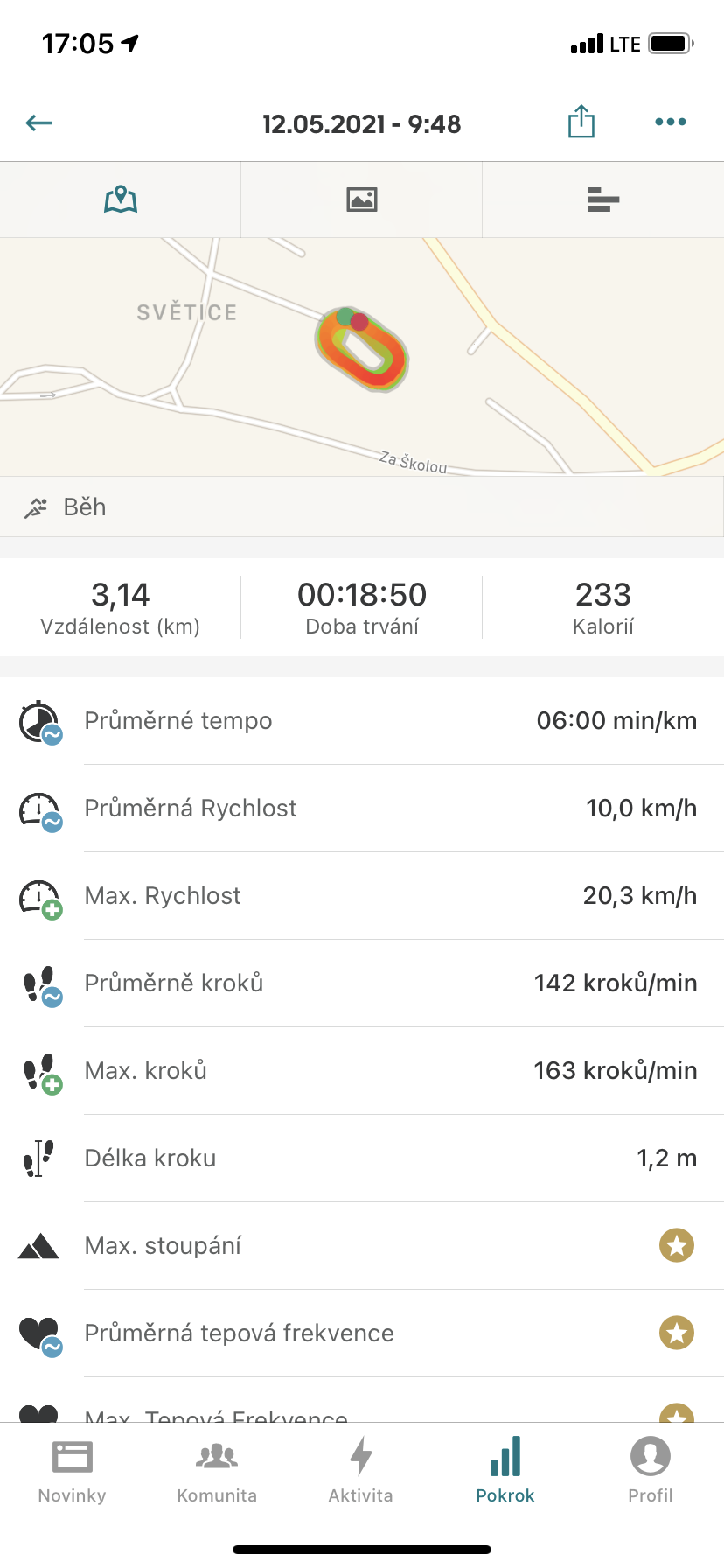Open the Komunita tab

tap(217, 1471)
